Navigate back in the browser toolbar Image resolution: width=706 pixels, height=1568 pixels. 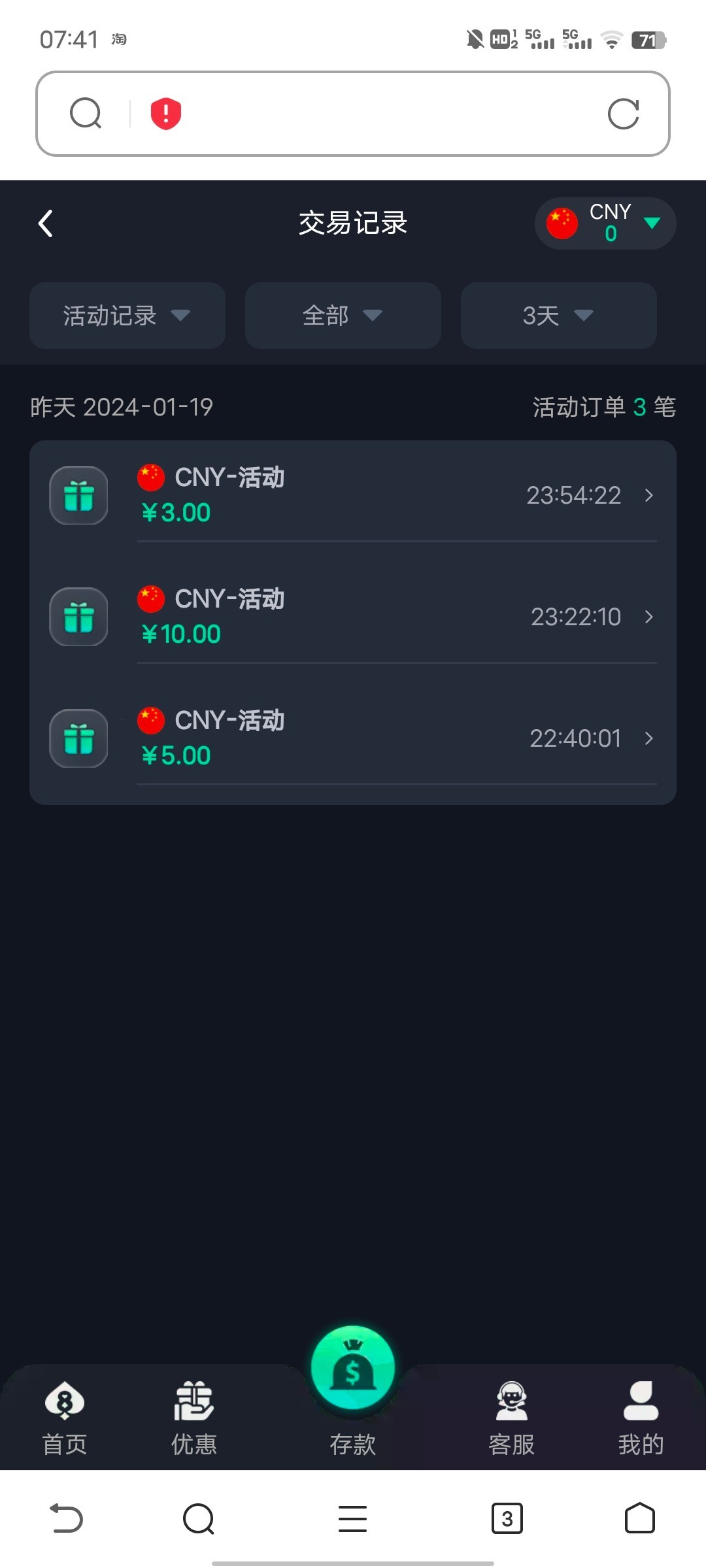click(67, 1518)
